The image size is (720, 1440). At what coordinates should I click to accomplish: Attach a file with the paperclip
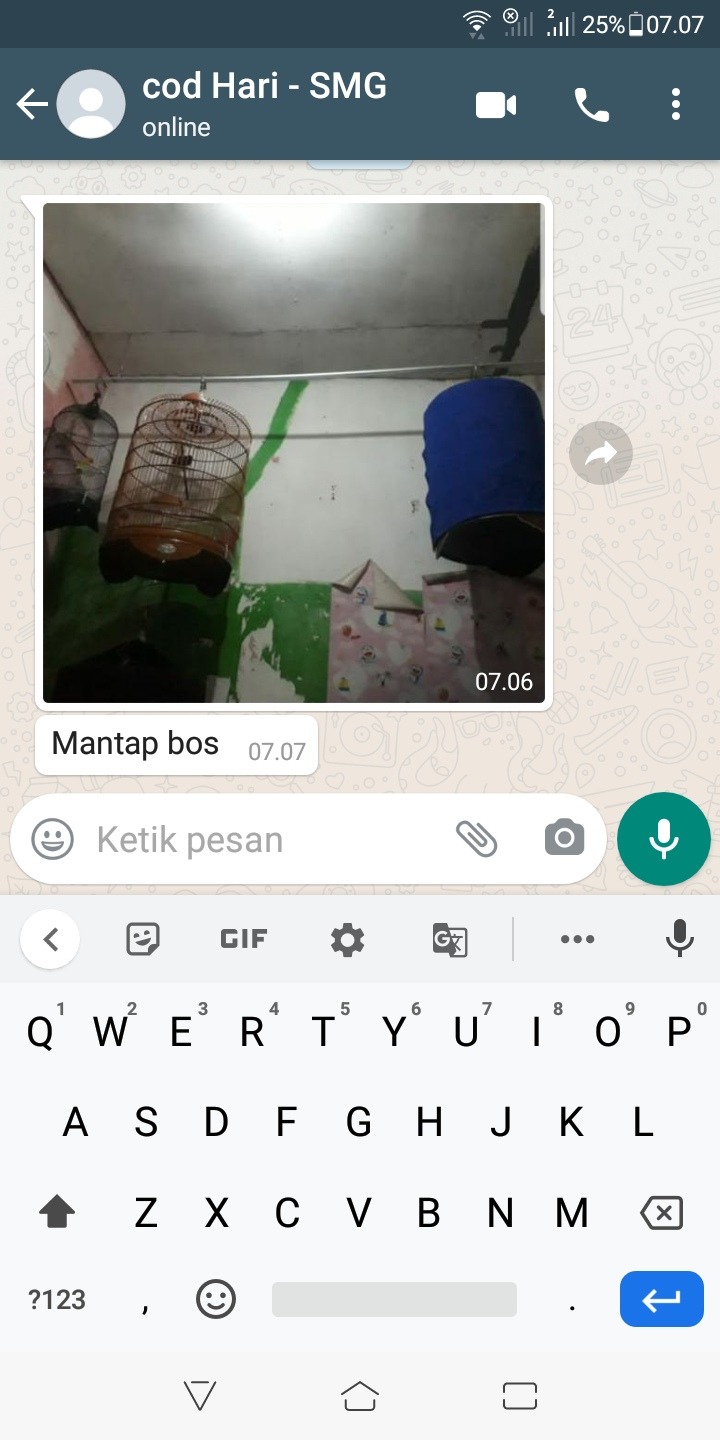[x=477, y=839]
